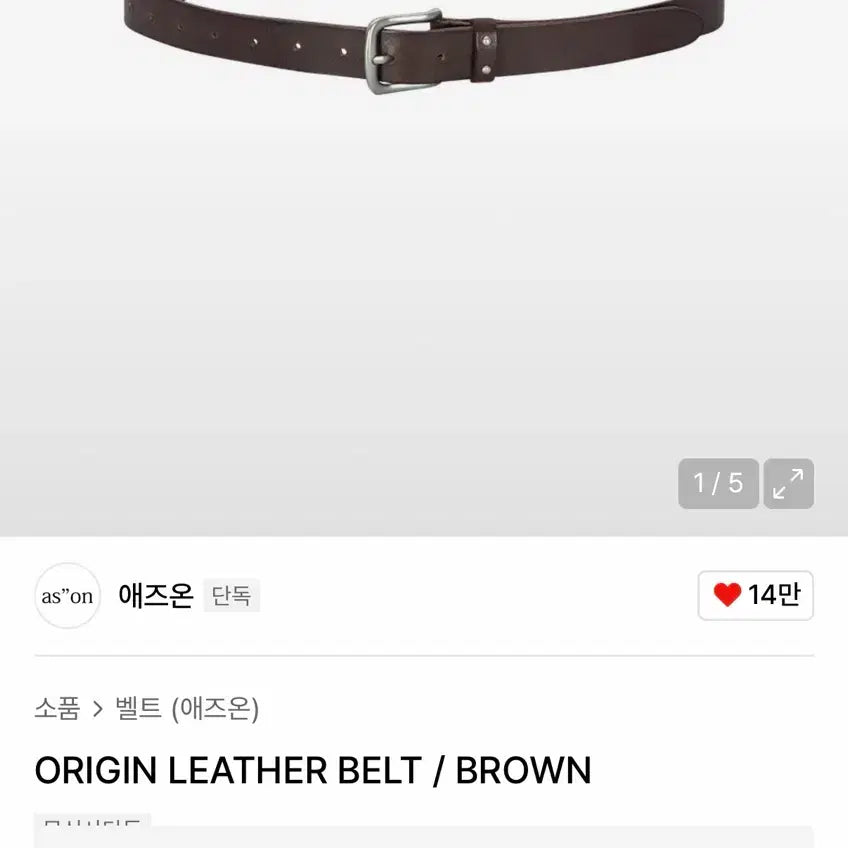Like the 애즈온 brand with the heart button
Viewport: 848px width, 848px height.
pos(755,596)
